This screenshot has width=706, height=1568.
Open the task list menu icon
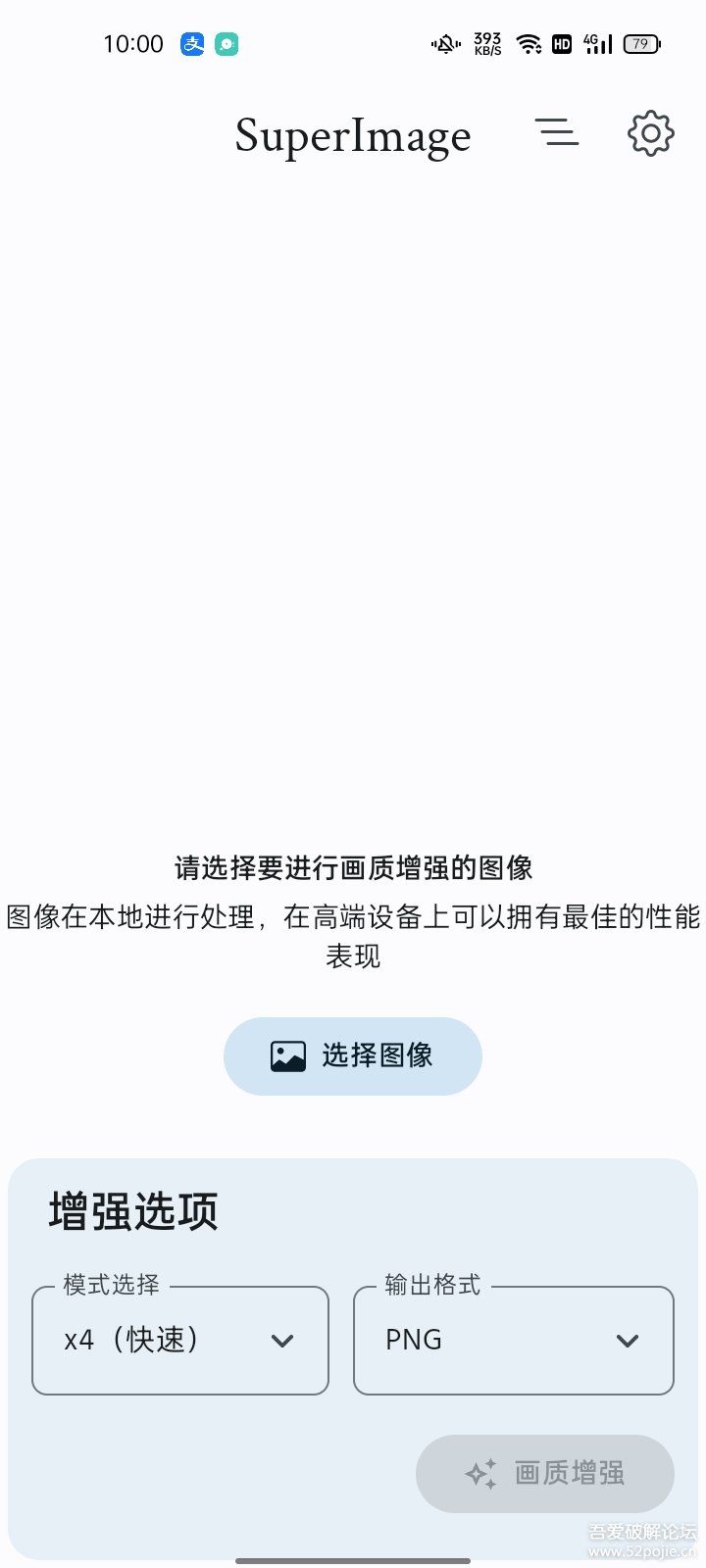(556, 132)
